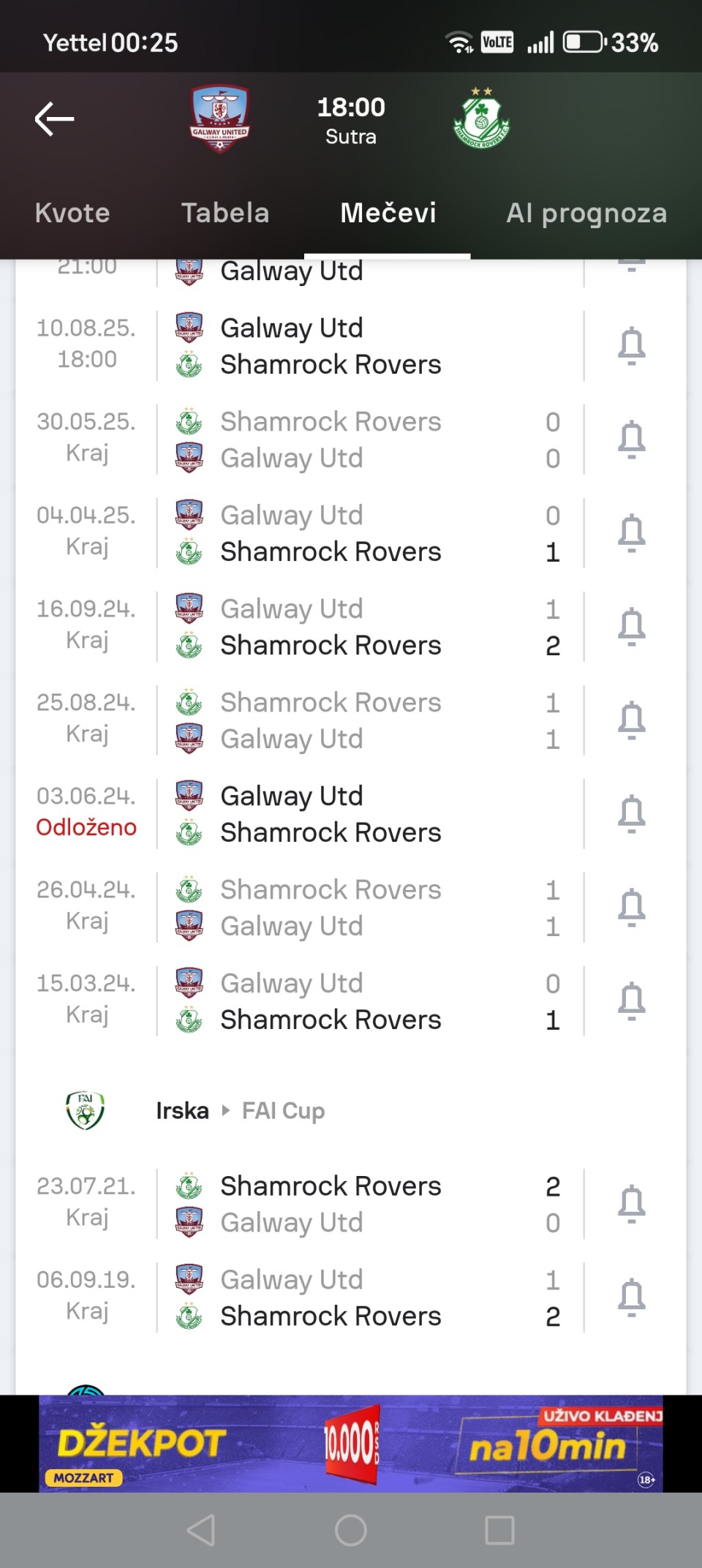Tap the bell for the 06.09.19. match
Screen dimensions: 702x1568
click(x=632, y=1297)
